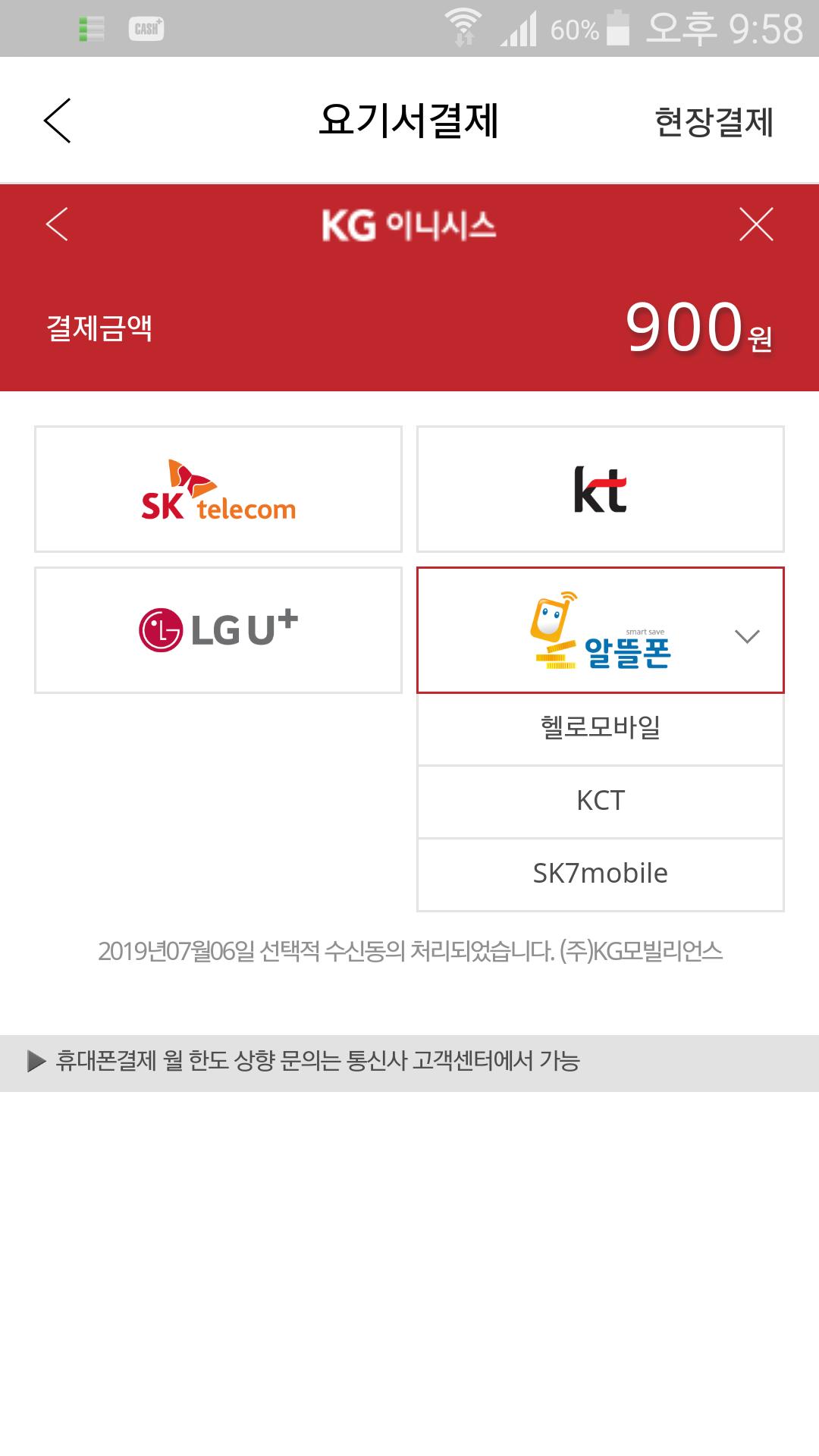Collapse the 알뜰폰 carrier dropdown

[746, 636]
